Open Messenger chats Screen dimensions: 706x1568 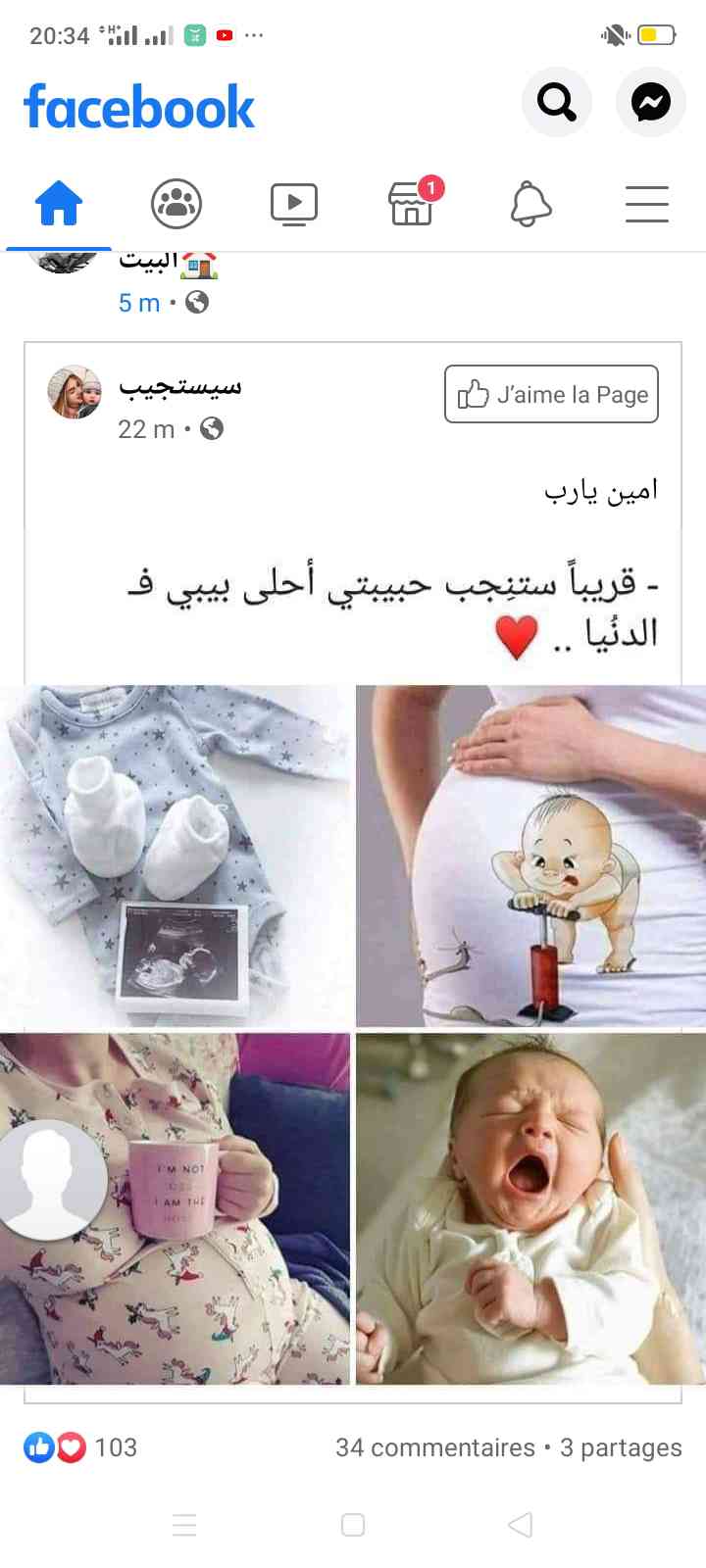pyautogui.click(x=650, y=102)
